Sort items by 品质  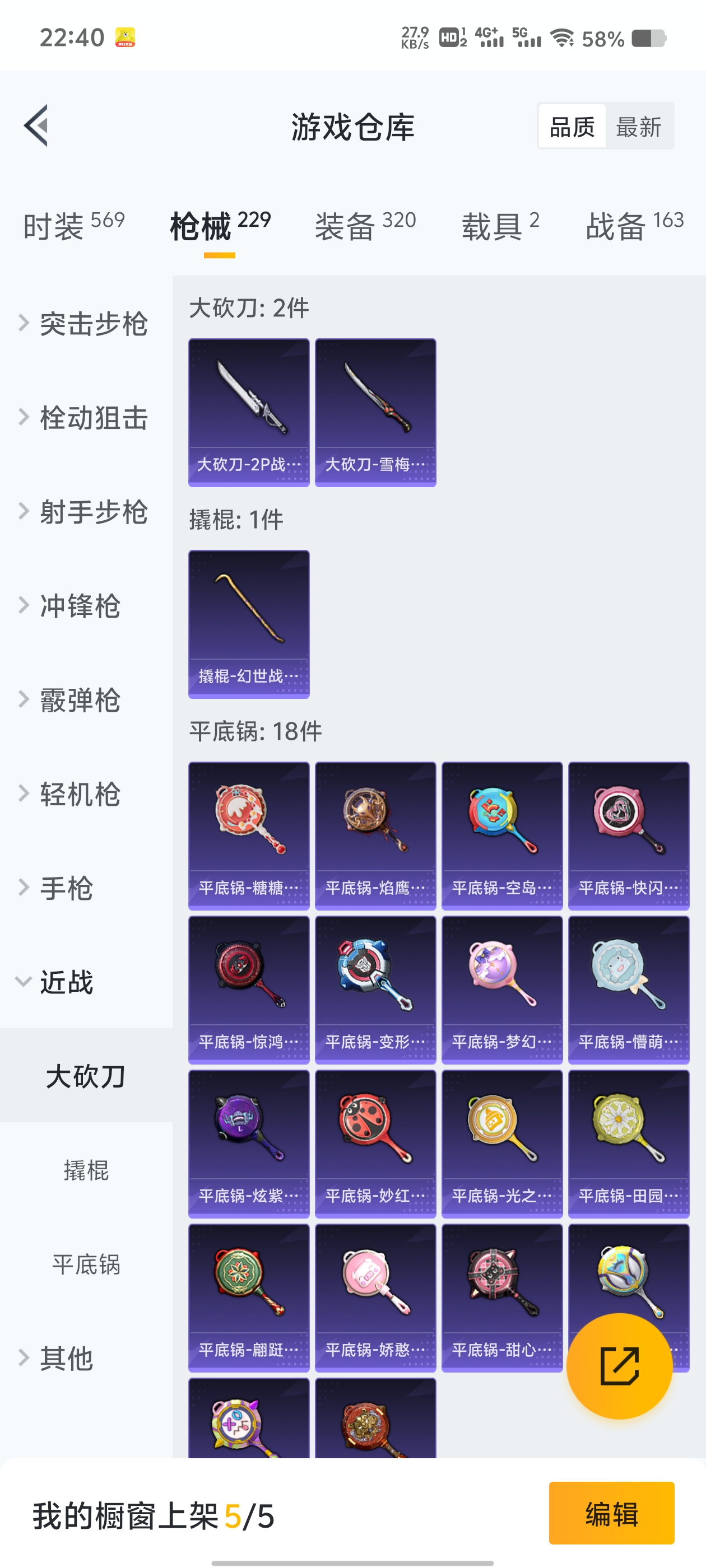(572, 127)
